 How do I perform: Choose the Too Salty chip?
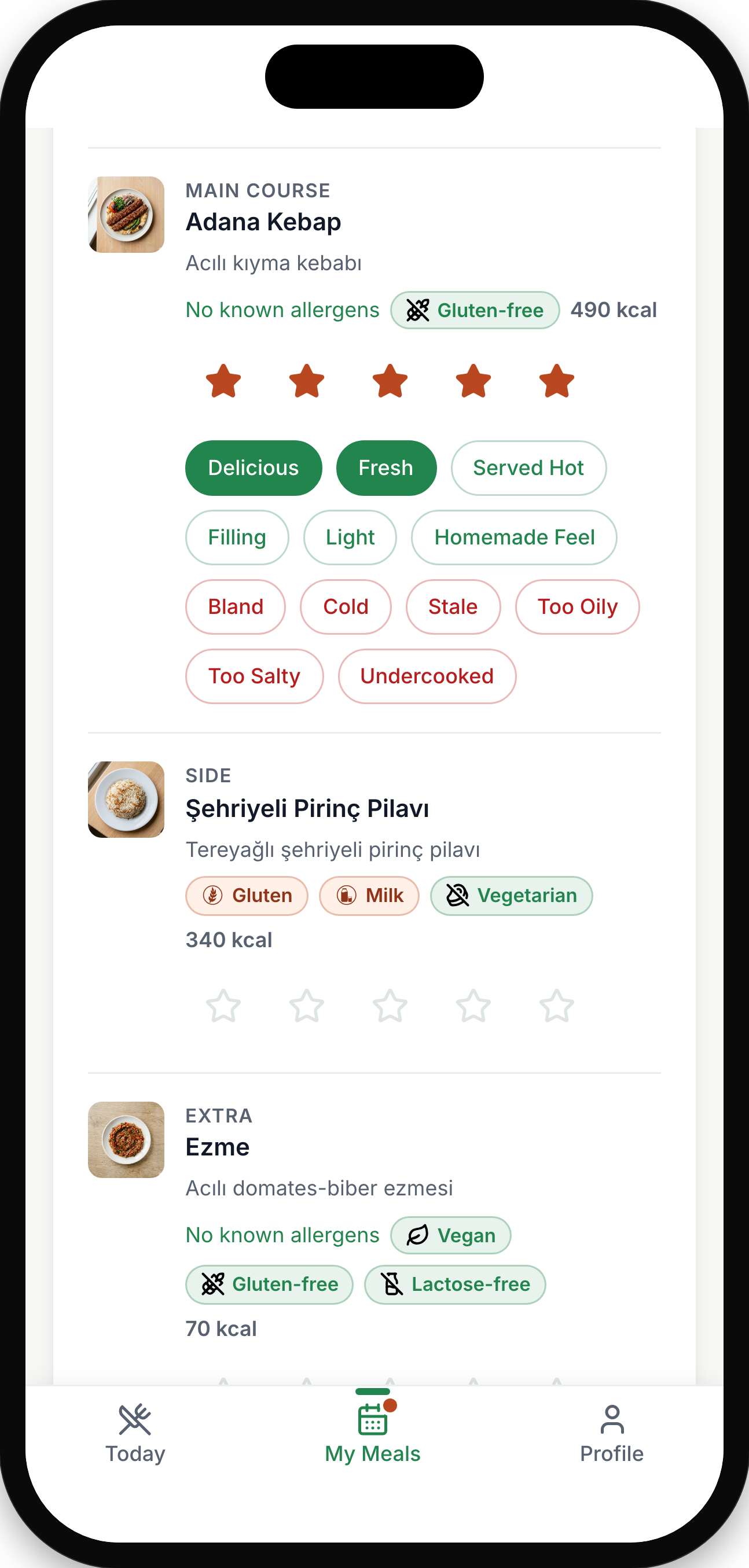[254, 676]
